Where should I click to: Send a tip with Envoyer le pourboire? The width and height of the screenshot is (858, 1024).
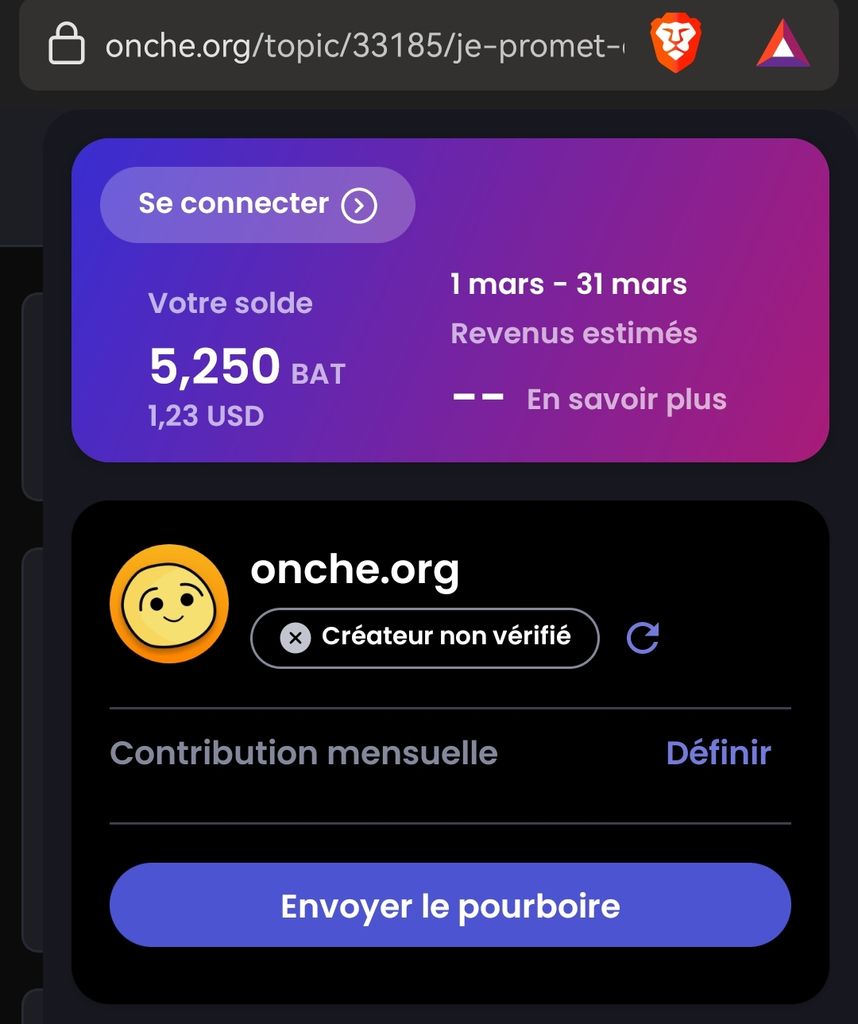(x=450, y=906)
